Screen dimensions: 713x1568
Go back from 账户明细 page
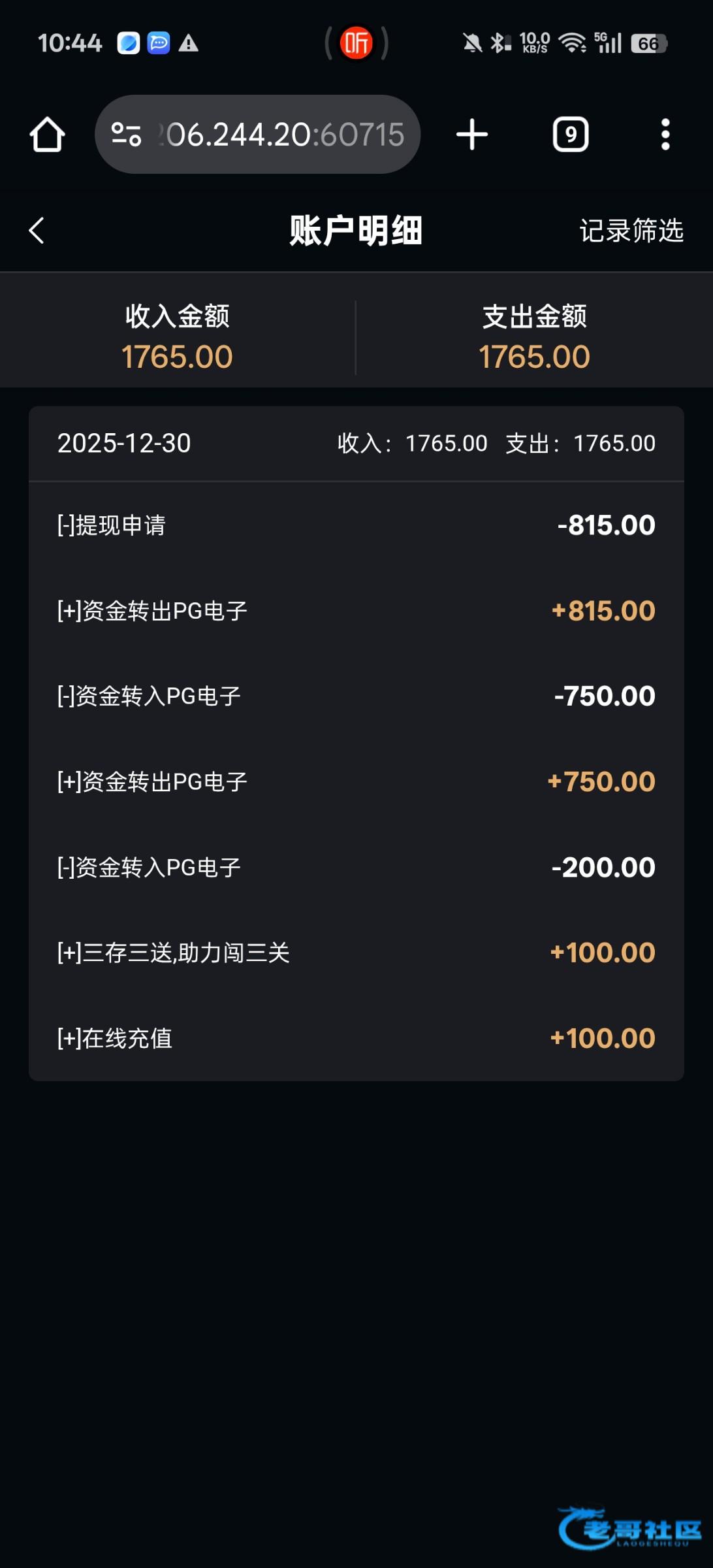(37, 231)
